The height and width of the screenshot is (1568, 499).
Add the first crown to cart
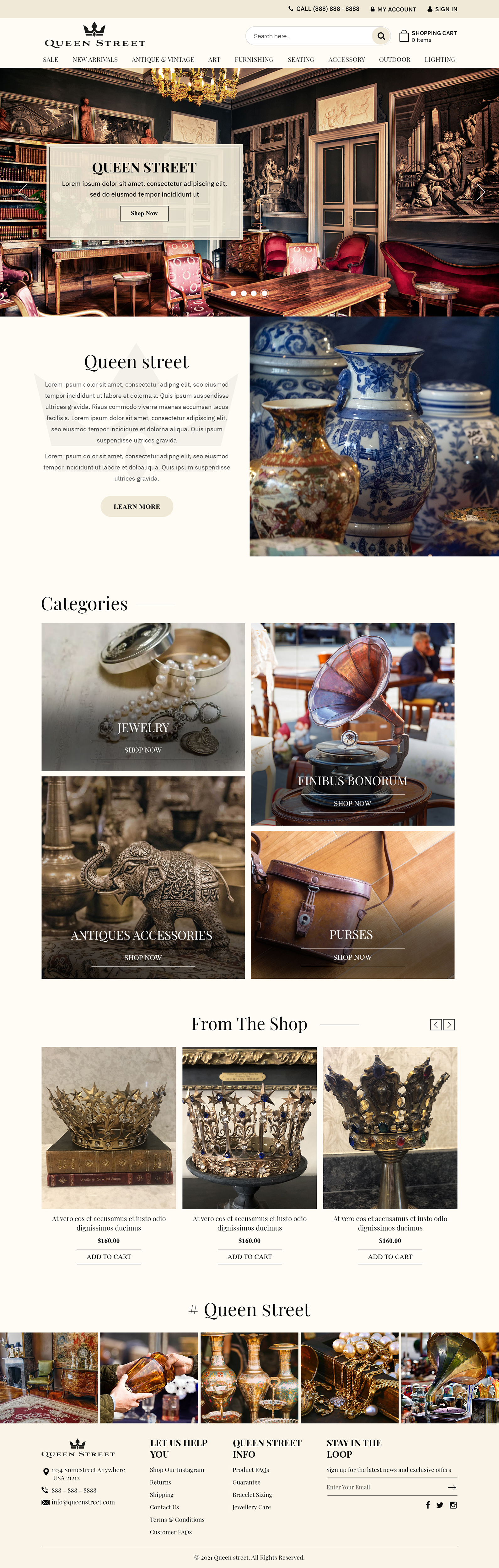click(109, 1256)
